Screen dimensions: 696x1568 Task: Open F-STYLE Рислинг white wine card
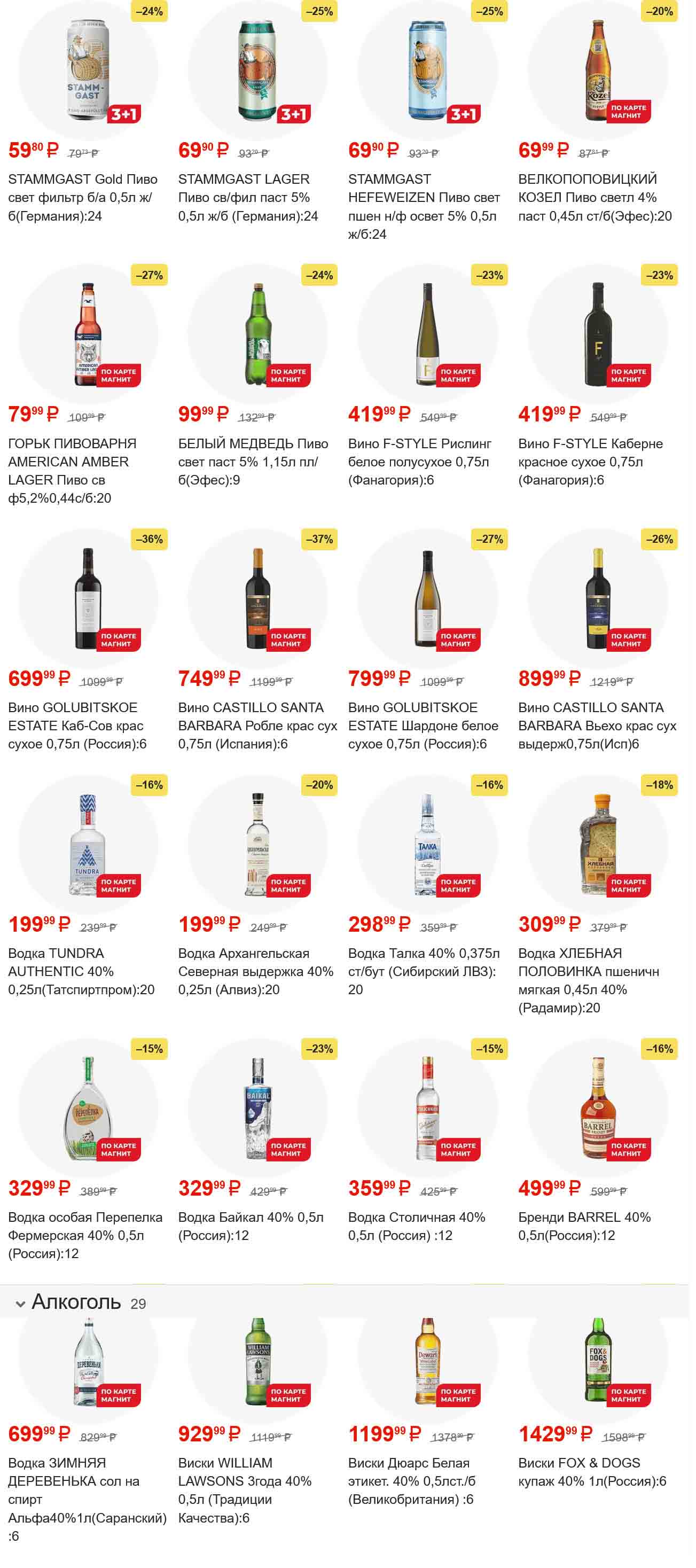click(x=427, y=334)
